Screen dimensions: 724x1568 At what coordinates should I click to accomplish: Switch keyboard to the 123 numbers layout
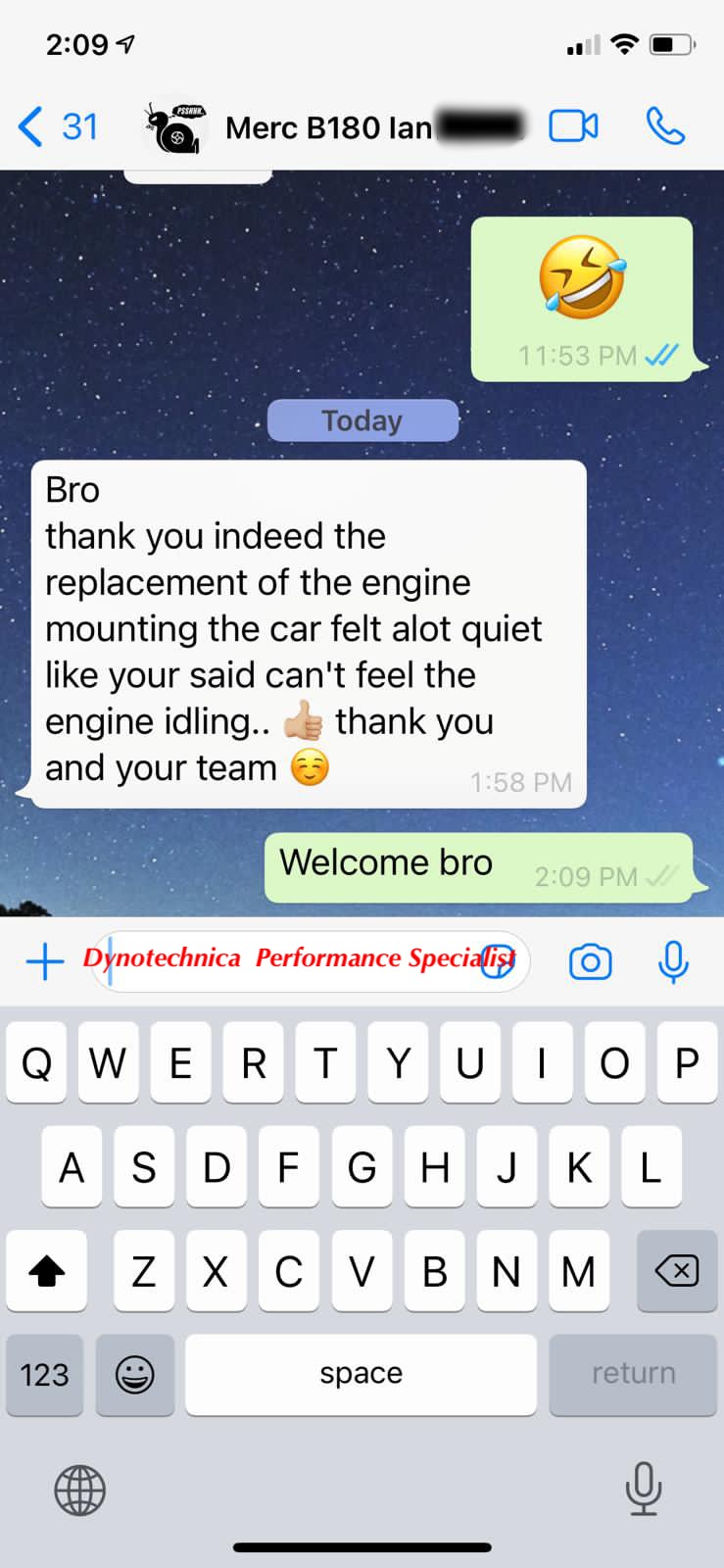click(x=44, y=1375)
